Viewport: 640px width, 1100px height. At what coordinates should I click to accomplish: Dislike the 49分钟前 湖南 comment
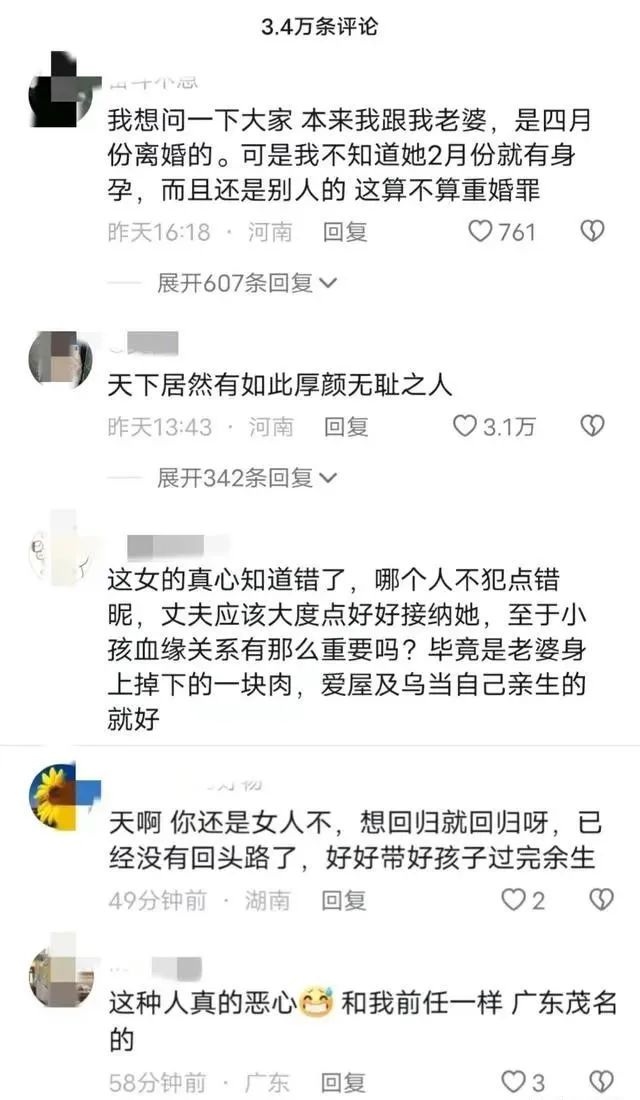(600, 900)
